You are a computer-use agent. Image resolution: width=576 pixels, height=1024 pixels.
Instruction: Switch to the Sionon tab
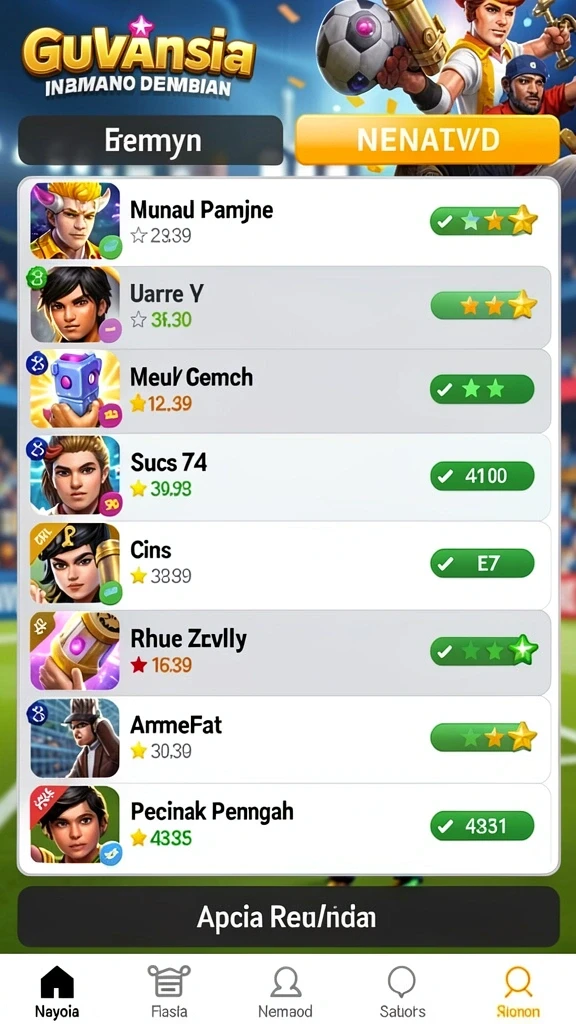pyautogui.click(x=518, y=991)
